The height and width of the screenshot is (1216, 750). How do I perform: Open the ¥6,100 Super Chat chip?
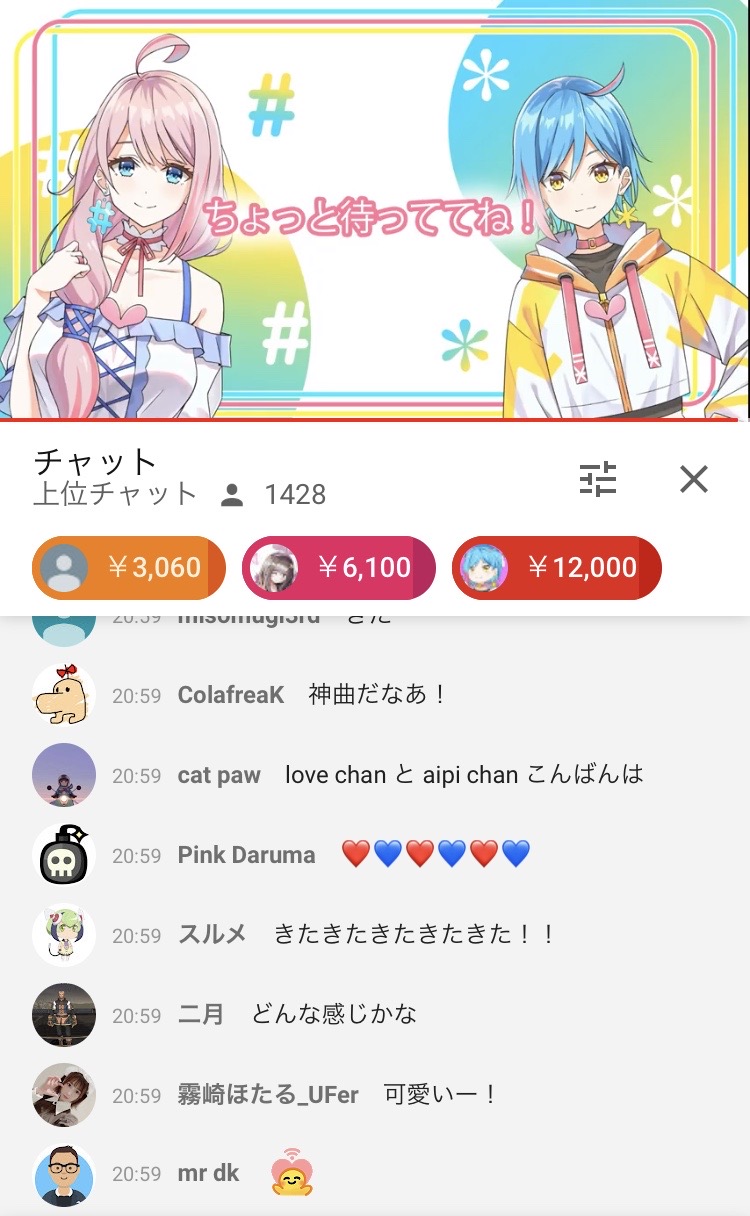339,568
